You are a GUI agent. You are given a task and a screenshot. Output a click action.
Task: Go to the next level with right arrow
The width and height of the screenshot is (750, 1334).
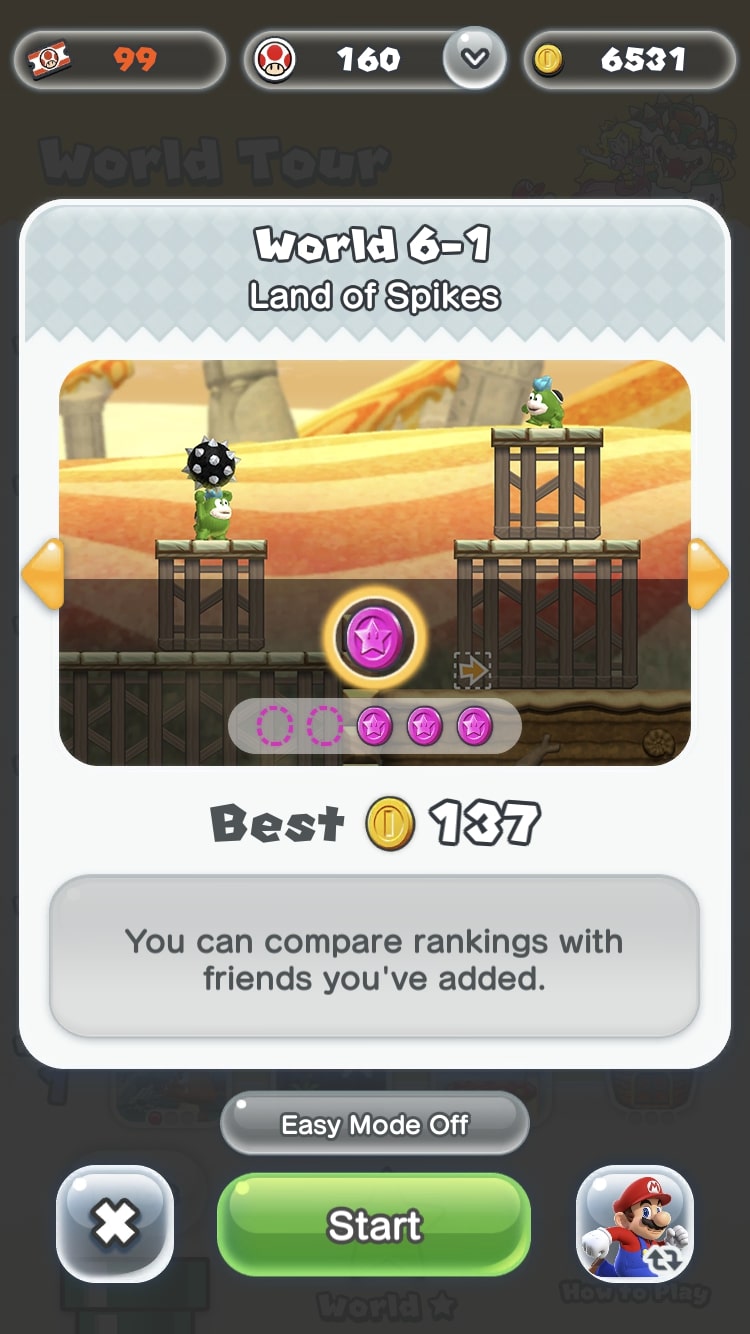[x=706, y=574]
